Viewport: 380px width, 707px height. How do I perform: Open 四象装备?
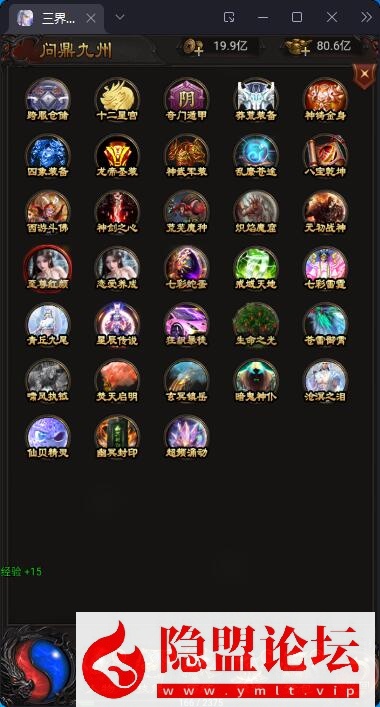point(48,156)
